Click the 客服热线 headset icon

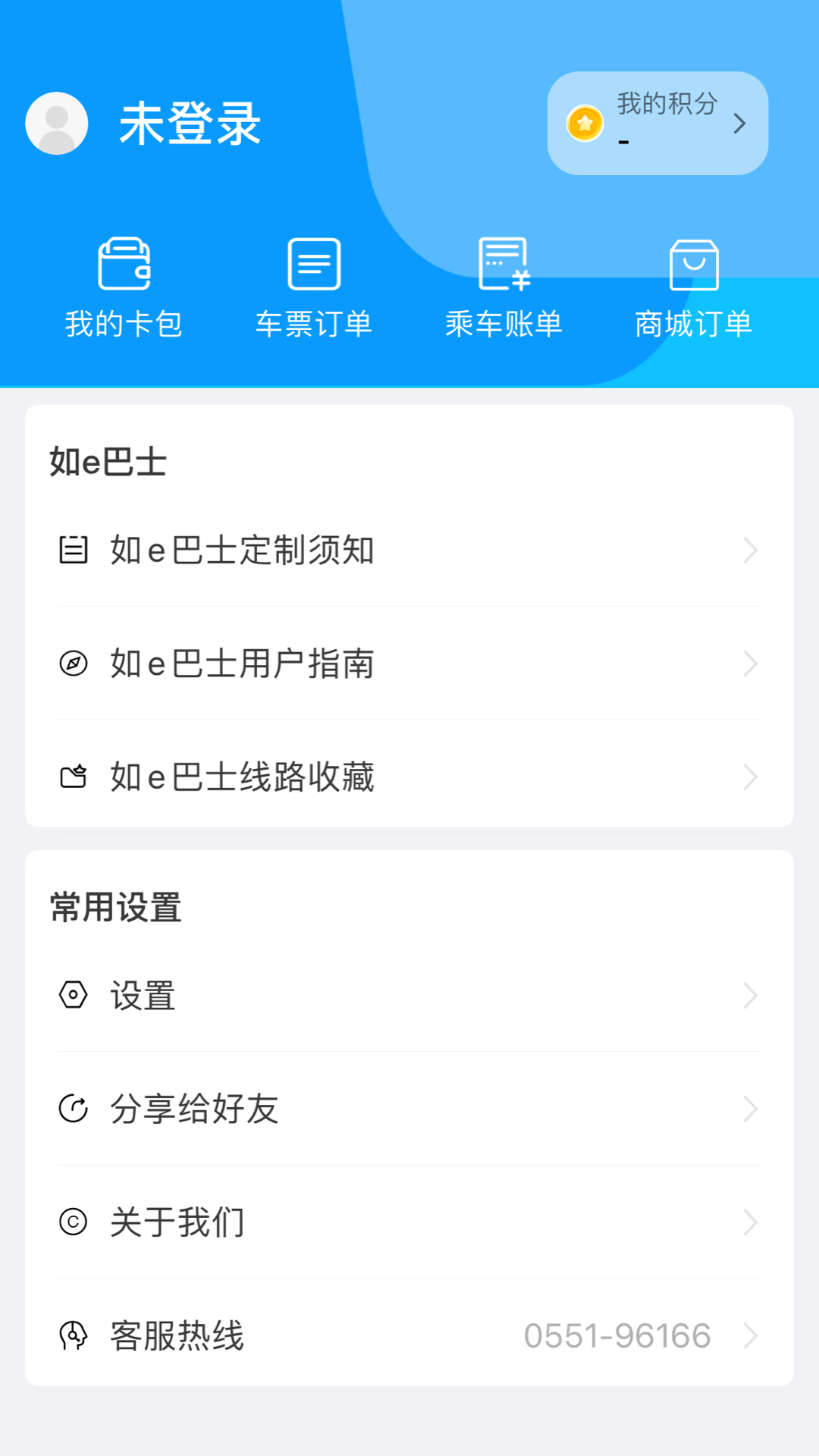click(74, 1337)
